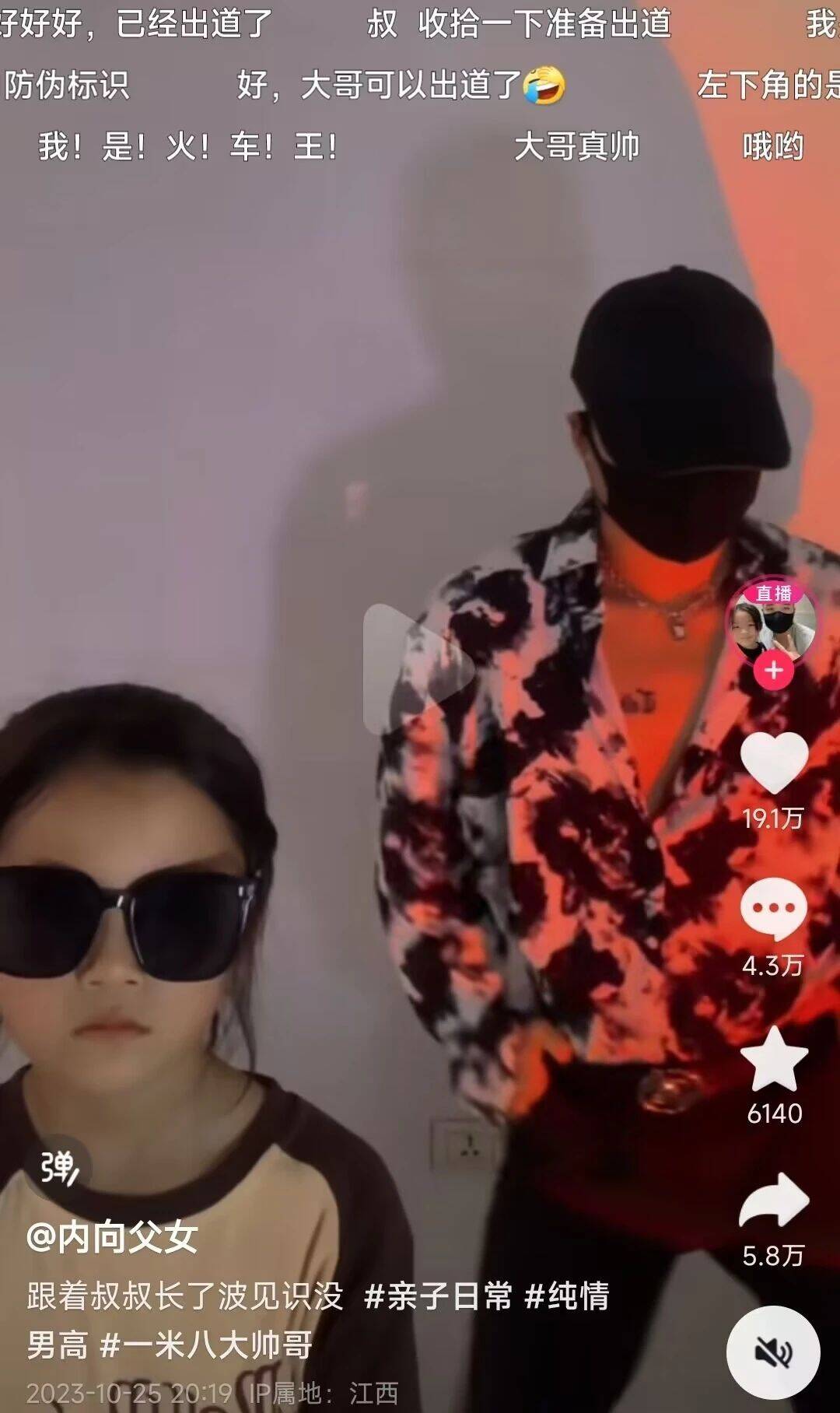Open the #一米八大帅哥 hashtag
This screenshot has height=1413, width=840.
[x=207, y=1345]
